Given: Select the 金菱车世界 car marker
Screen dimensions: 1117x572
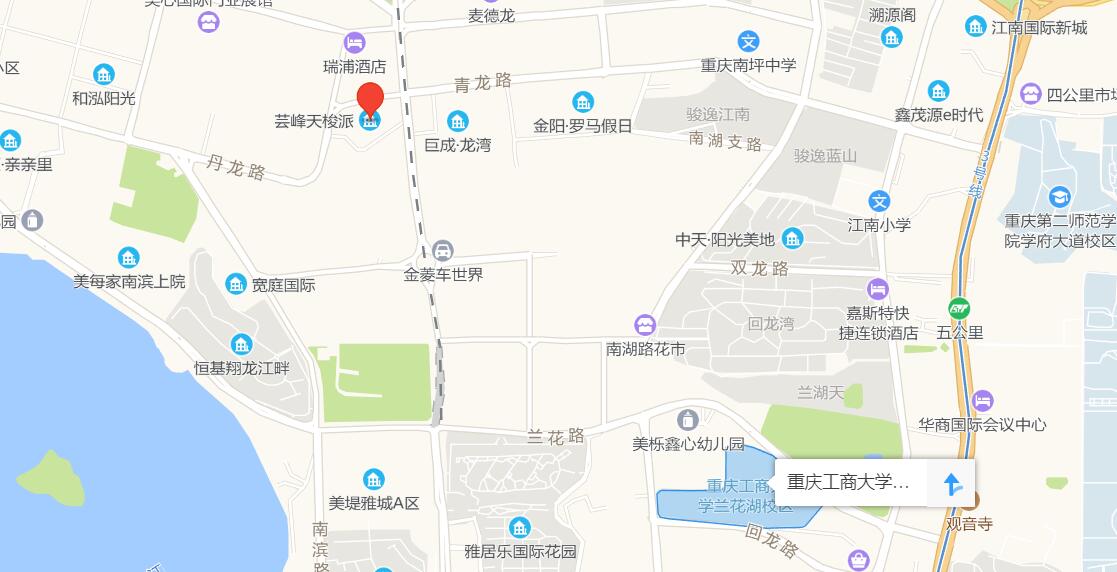Looking at the screenshot, I should pyautogui.click(x=444, y=251).
